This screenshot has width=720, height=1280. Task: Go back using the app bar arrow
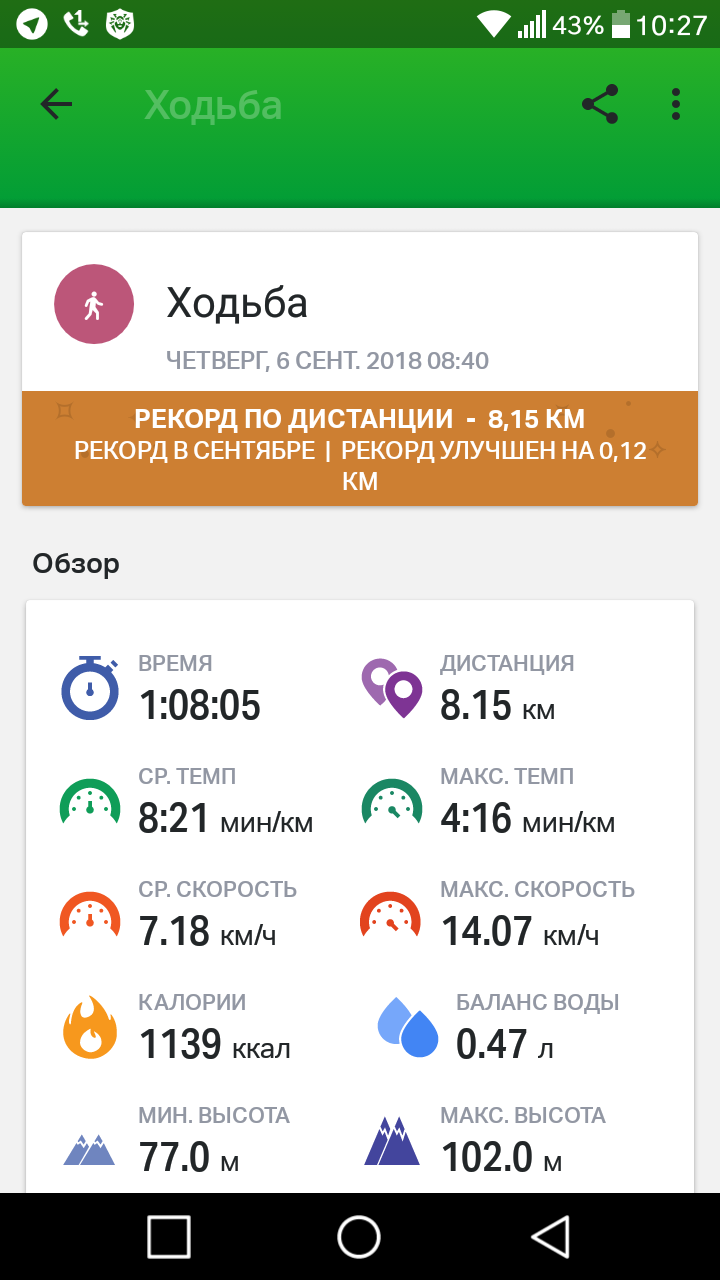56,104
